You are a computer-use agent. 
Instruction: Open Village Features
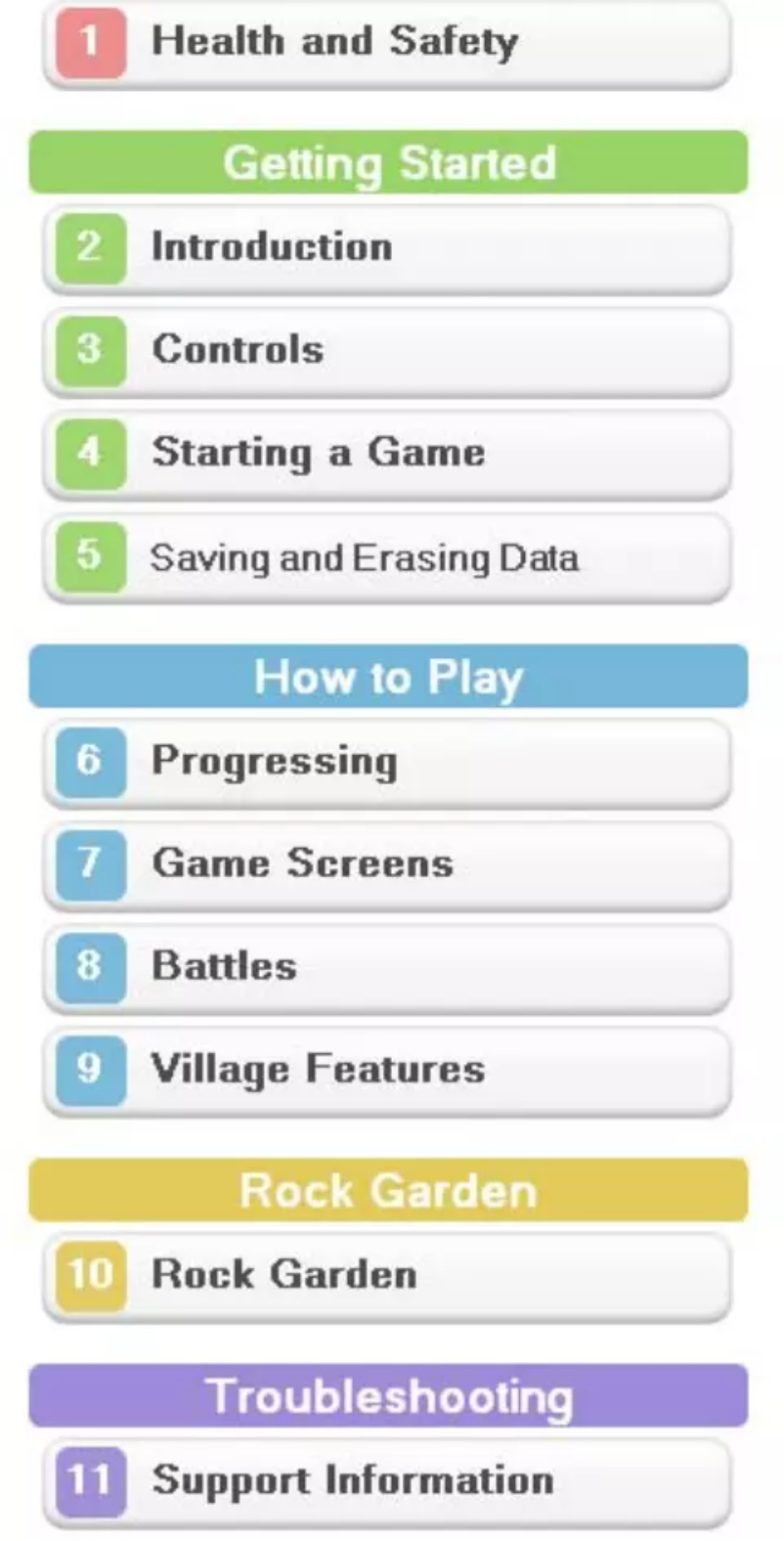pos(387,1070)
